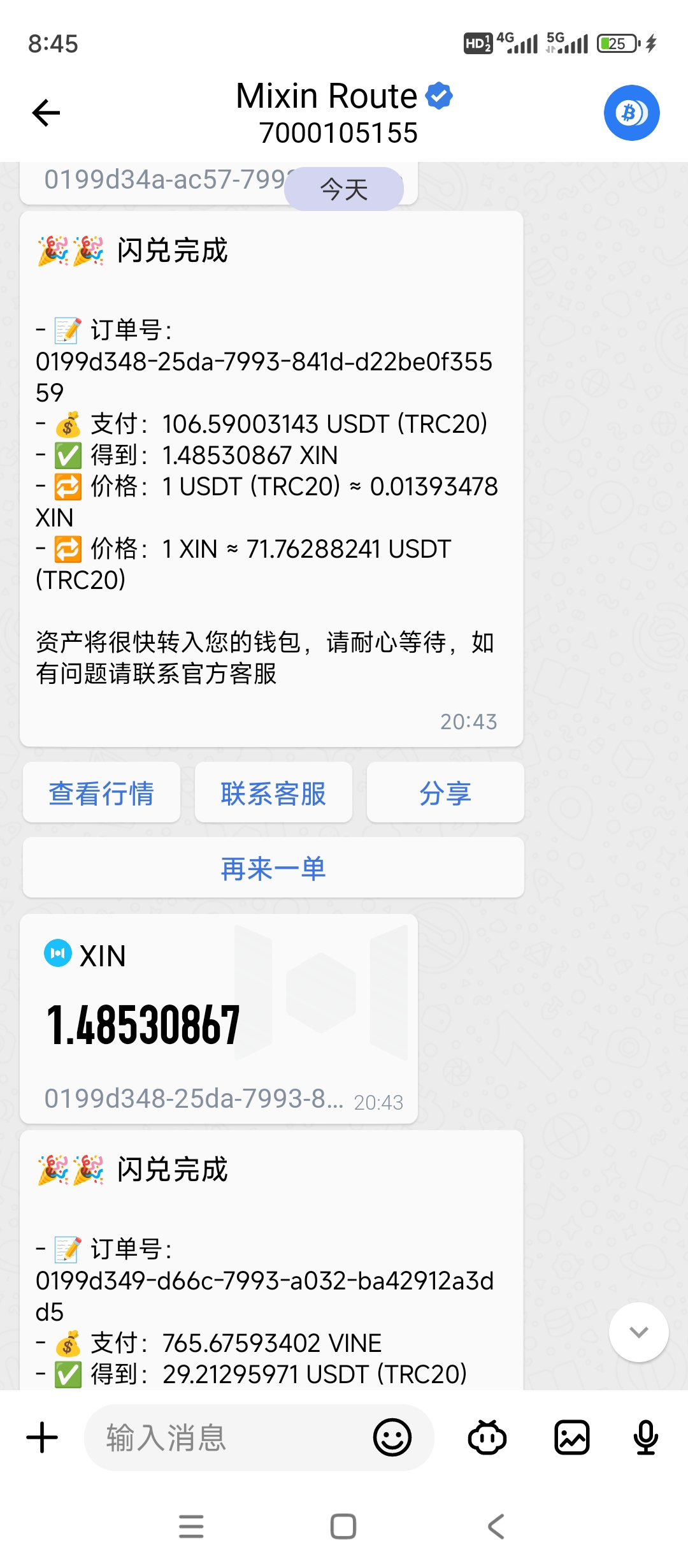Image resolution: width=688 pixels, height=1568 pixels.
Task: Start a voice message with microphone
Action: pos(645,1438)
